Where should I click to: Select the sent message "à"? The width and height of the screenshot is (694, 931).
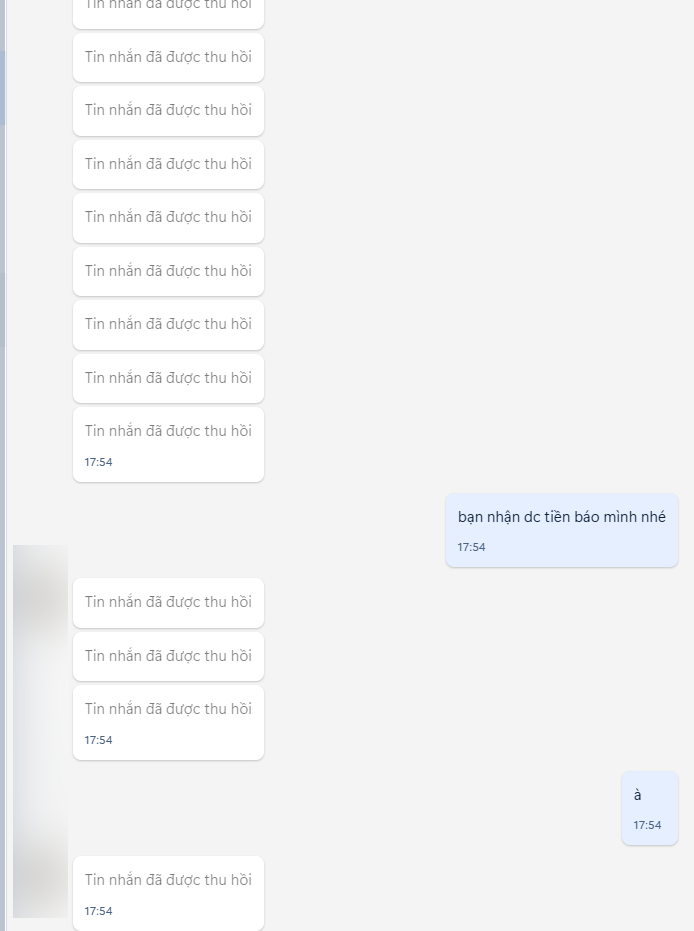pyautogui.click(x=649, y=808)
